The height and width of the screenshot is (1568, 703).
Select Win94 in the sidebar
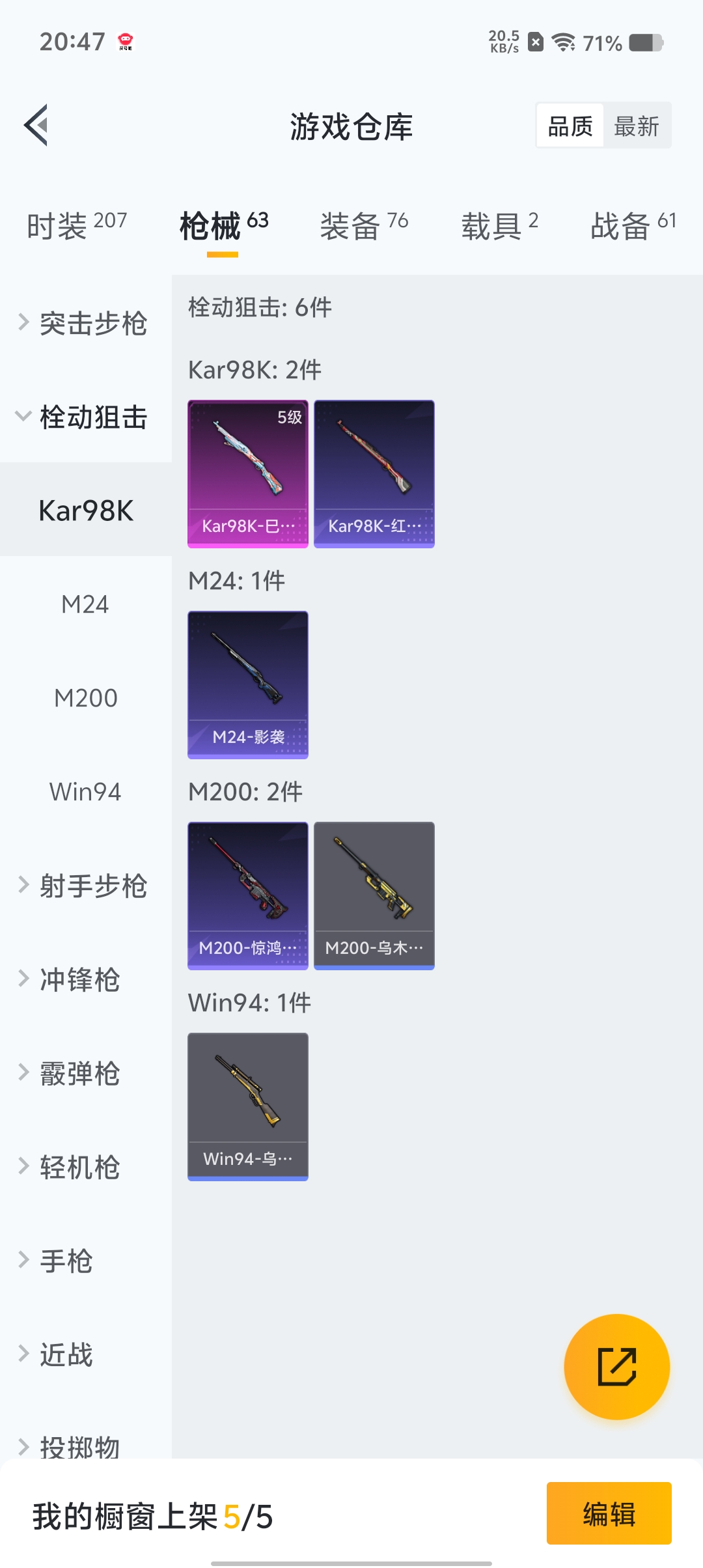[85, 792]
